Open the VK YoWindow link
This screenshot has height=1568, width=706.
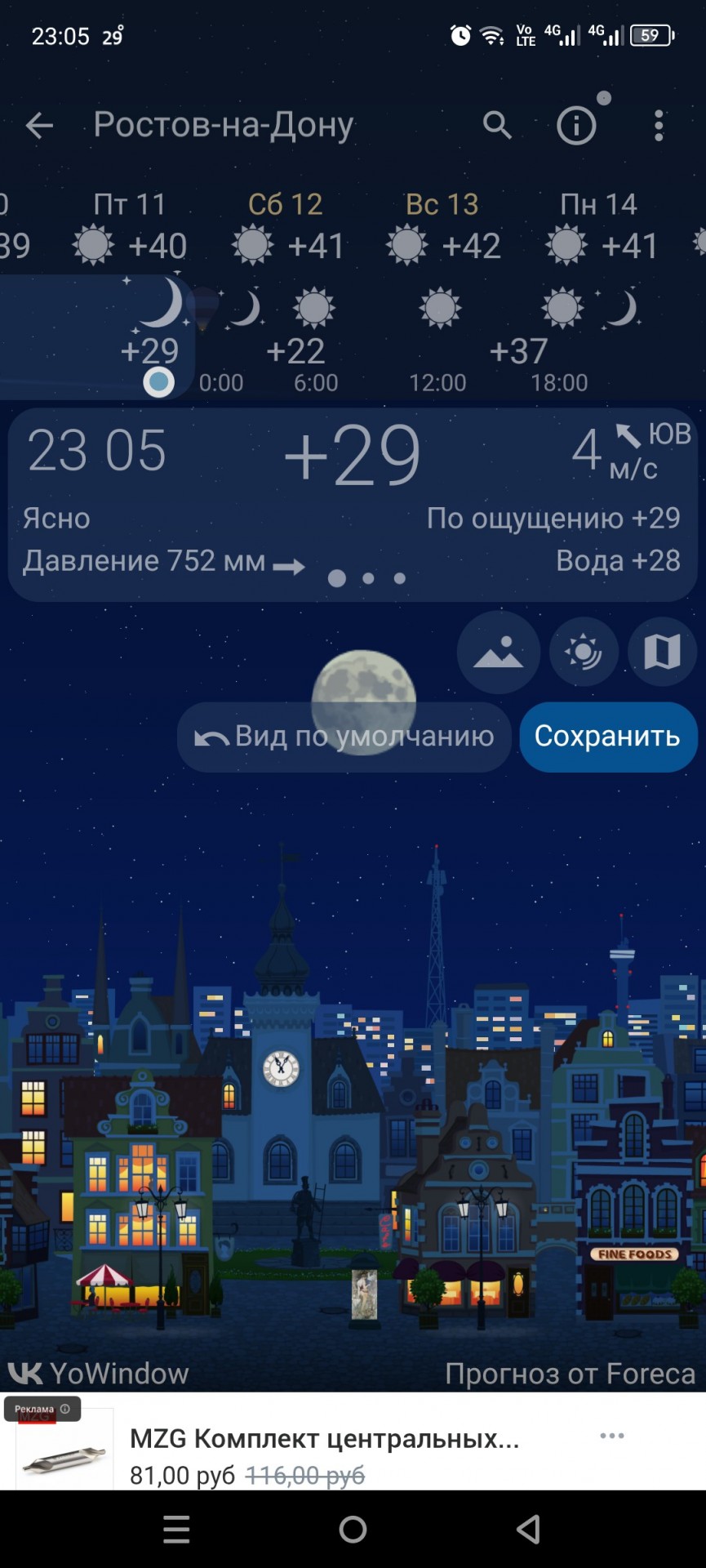(x=99, y=1374)
